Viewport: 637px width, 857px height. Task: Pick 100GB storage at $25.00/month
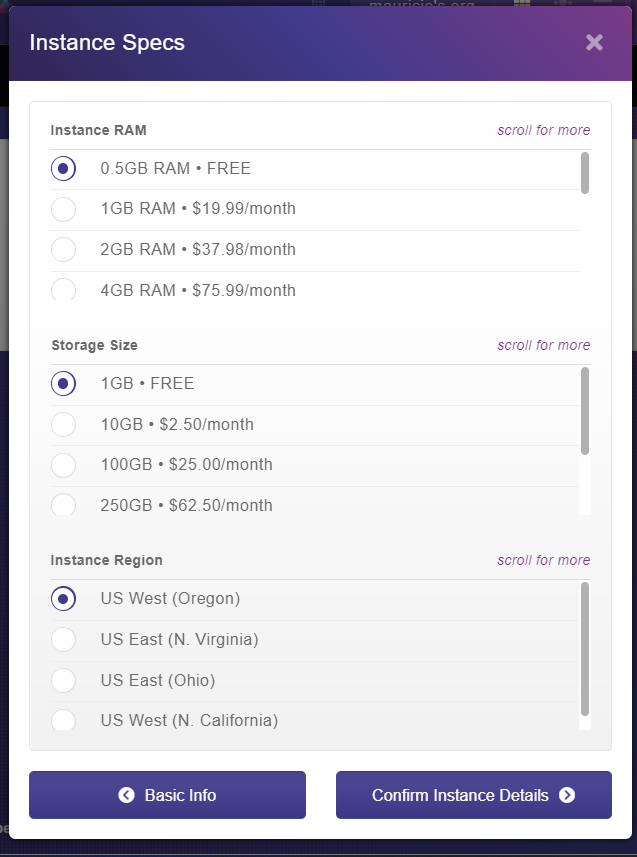pos(63,465)
